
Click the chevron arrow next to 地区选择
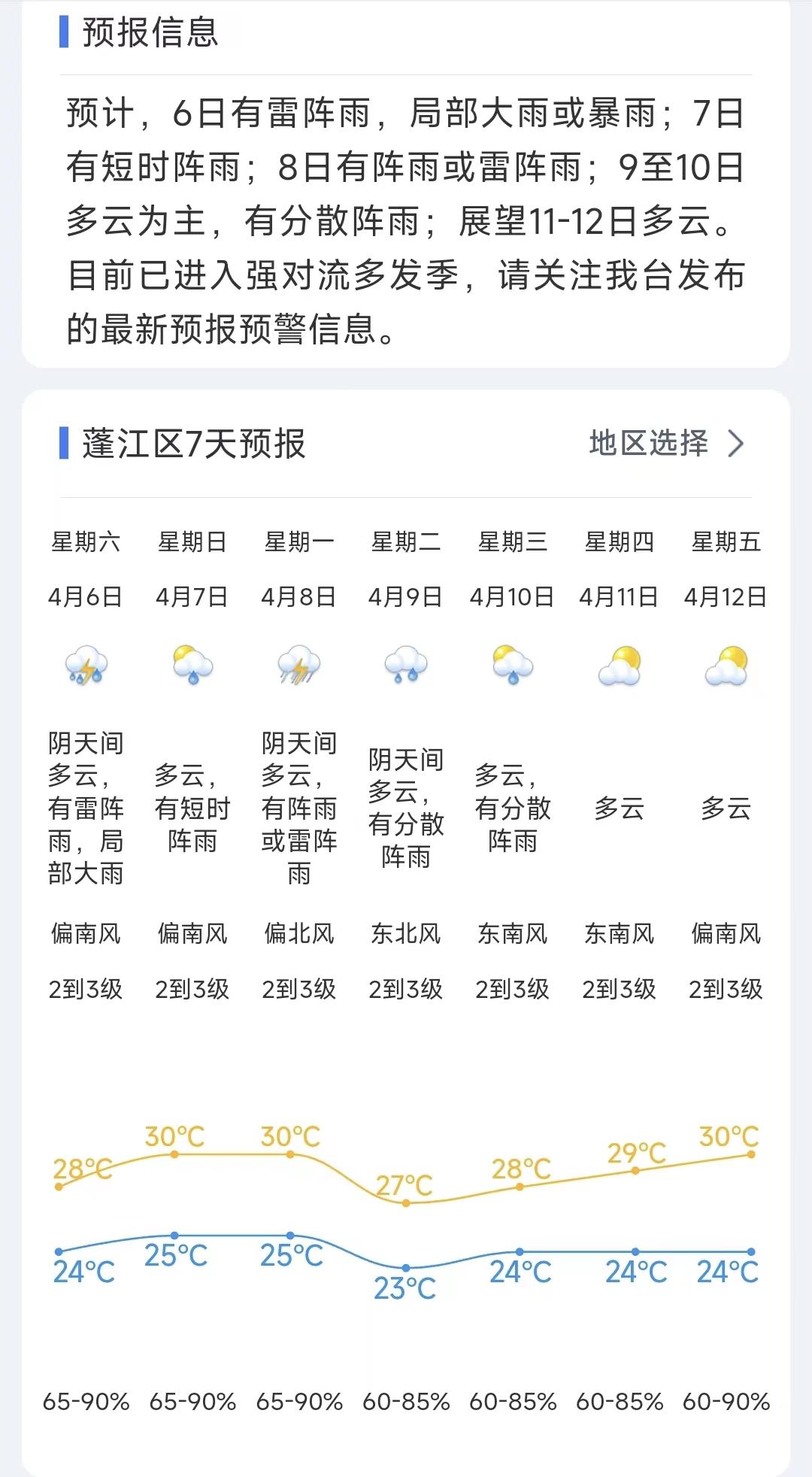point(735,444)
